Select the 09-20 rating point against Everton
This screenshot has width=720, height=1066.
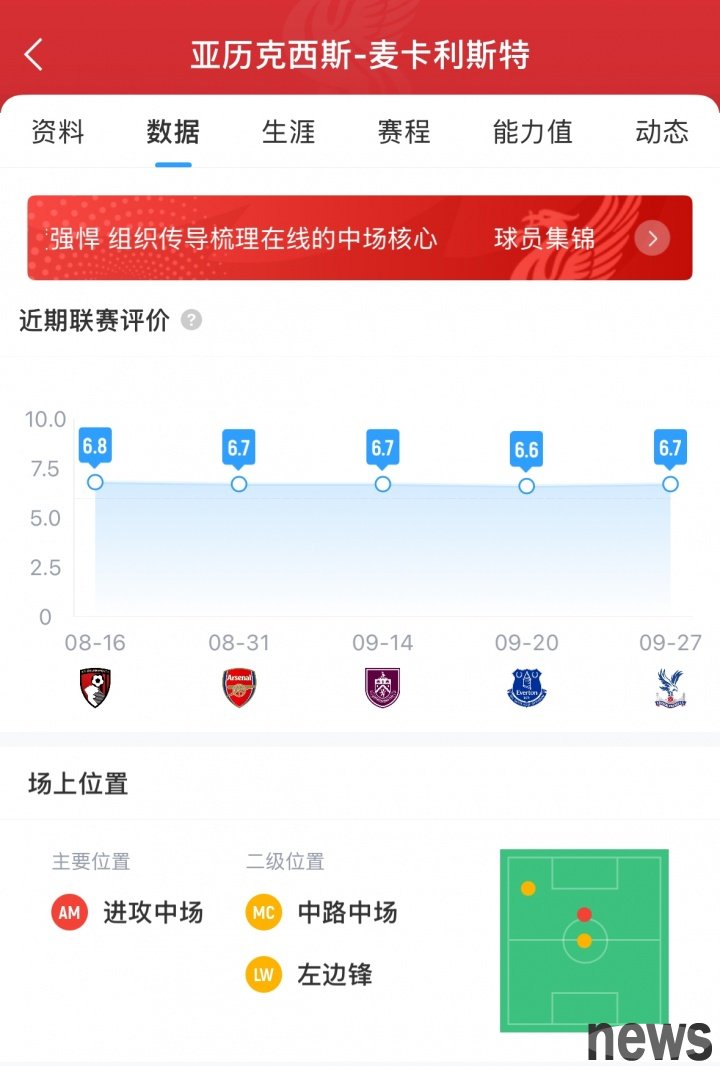[526, 486]
